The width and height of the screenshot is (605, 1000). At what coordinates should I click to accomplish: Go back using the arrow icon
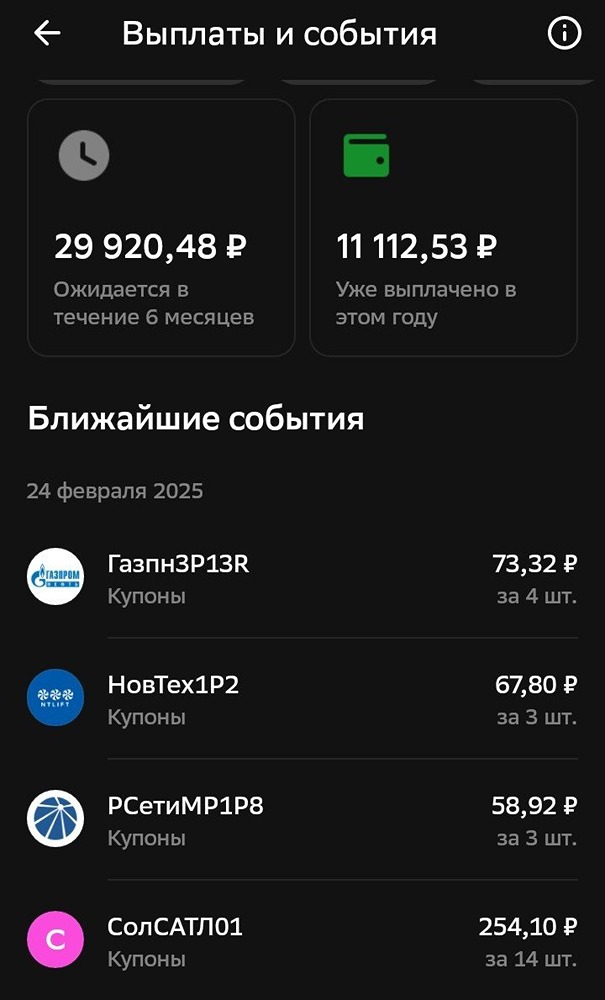pos(47,33)
